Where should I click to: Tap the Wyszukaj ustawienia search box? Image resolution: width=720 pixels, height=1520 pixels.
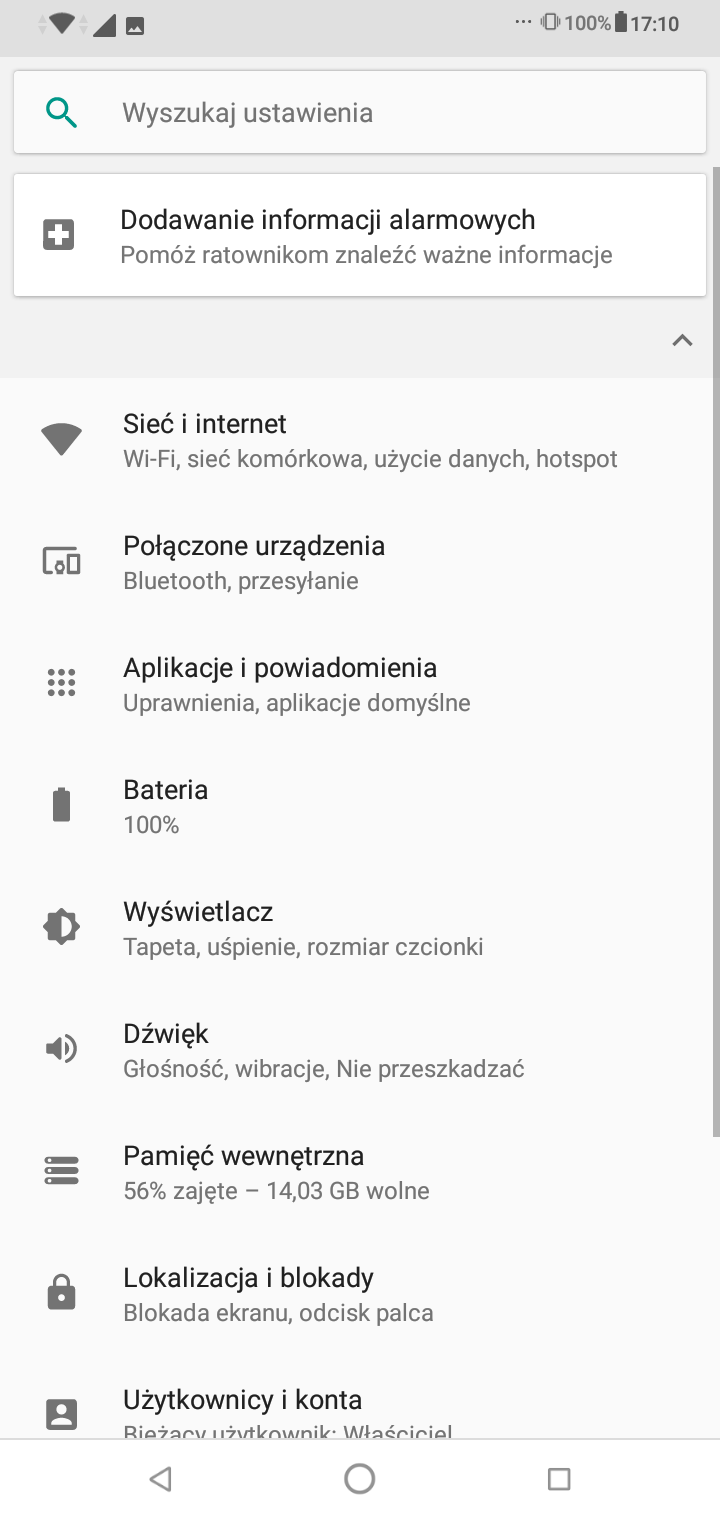(360, 113)
